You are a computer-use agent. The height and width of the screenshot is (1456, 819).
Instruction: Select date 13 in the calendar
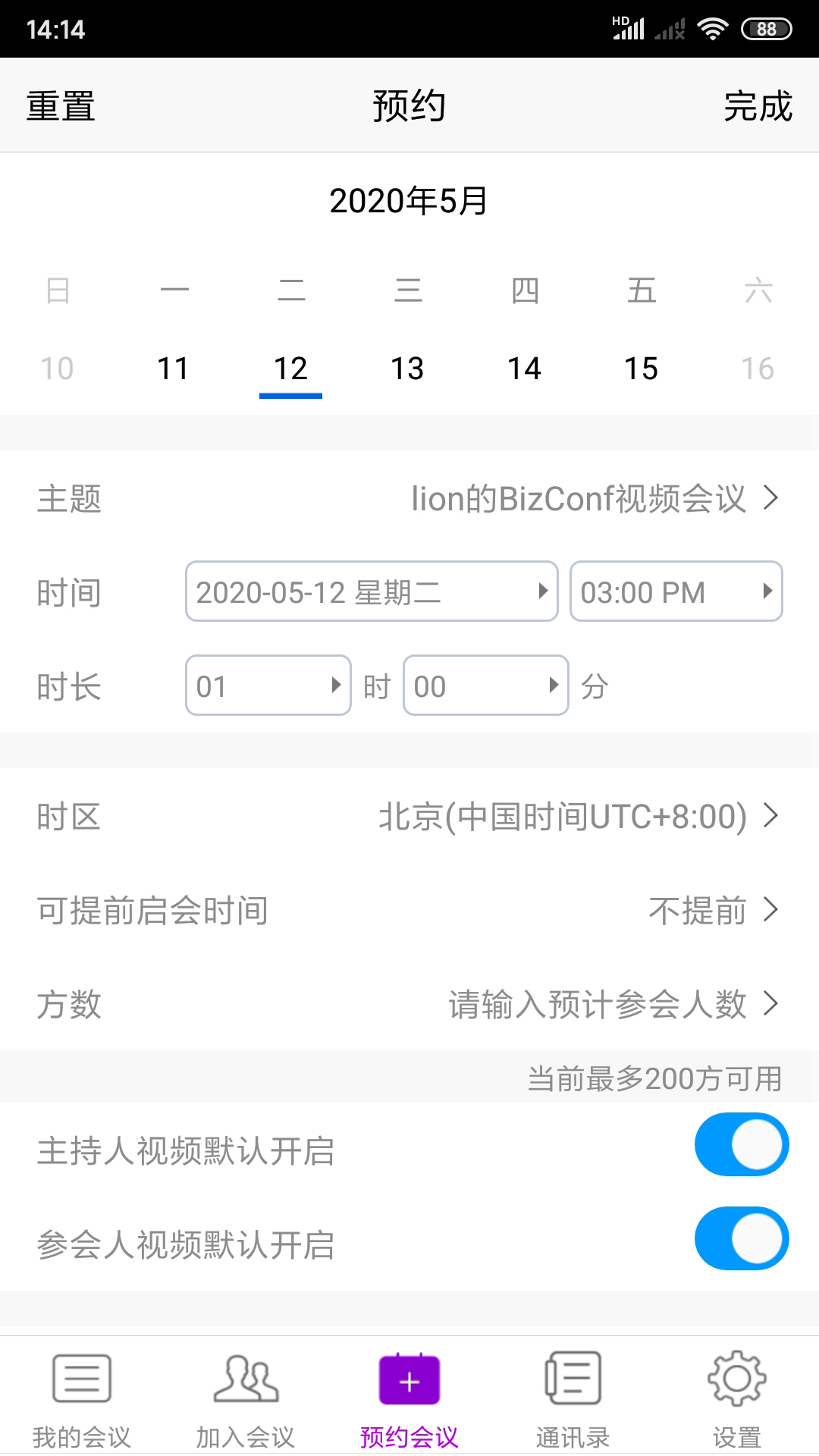[x=407, y=369]
